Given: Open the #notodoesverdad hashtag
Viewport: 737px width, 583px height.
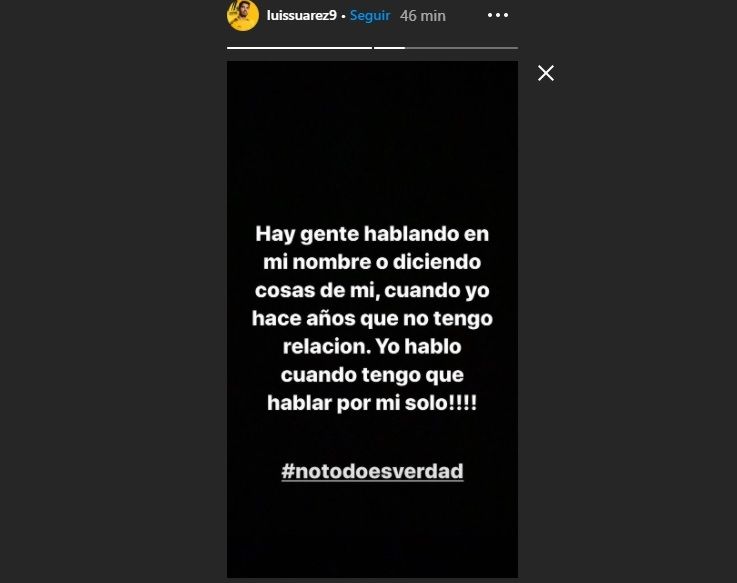Looking at the screenshot, I should (x=372, y=471).
